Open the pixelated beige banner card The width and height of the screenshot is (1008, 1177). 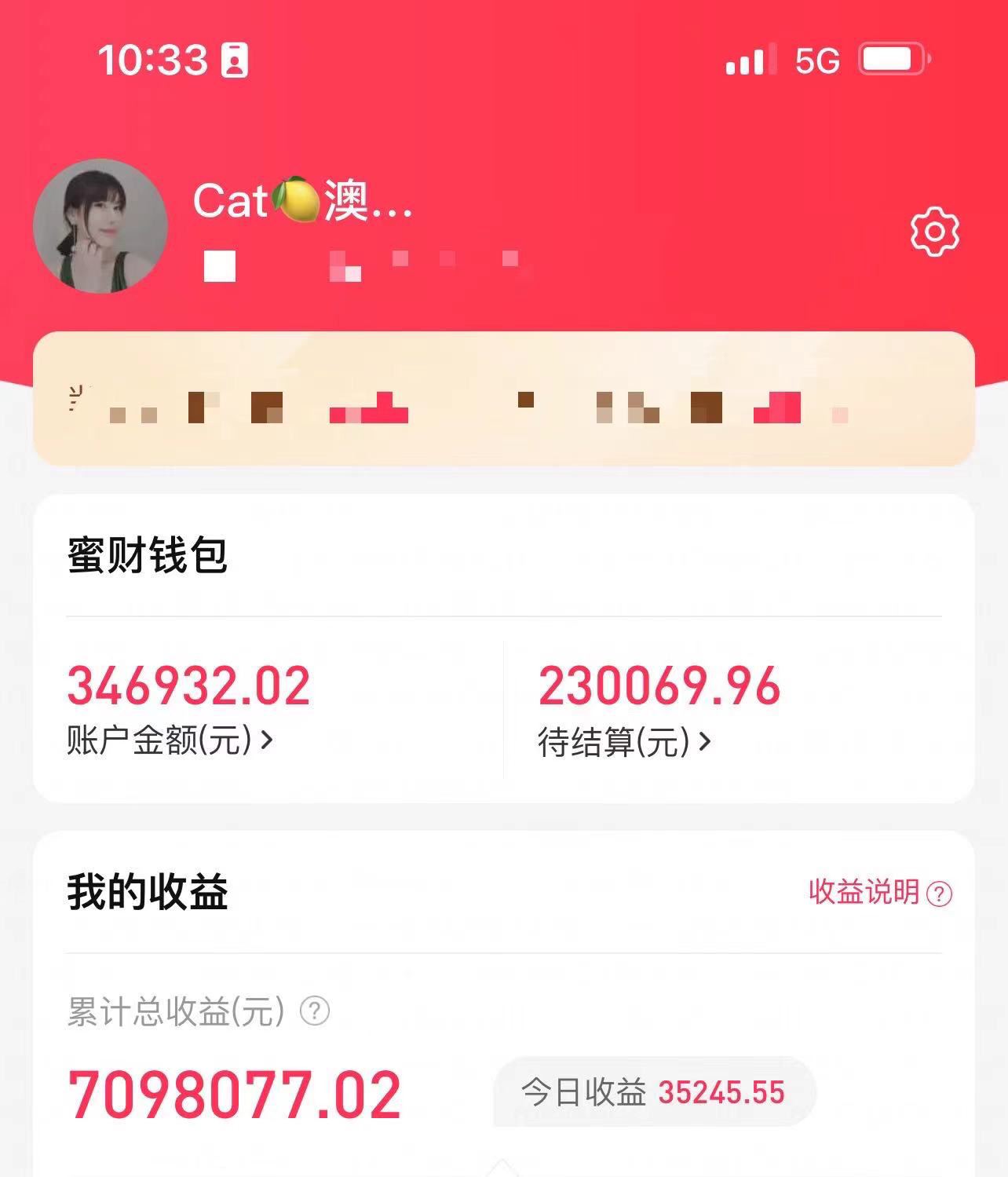click(x=503, y=399)
